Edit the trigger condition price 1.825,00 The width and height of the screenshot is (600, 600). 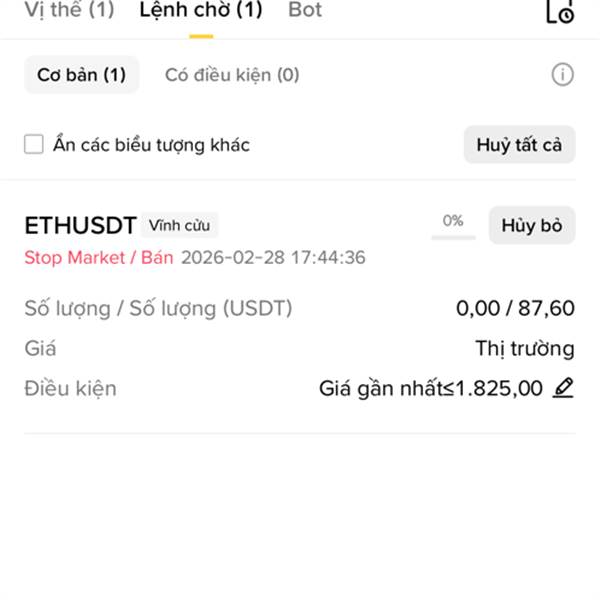[x=564, y=388]
